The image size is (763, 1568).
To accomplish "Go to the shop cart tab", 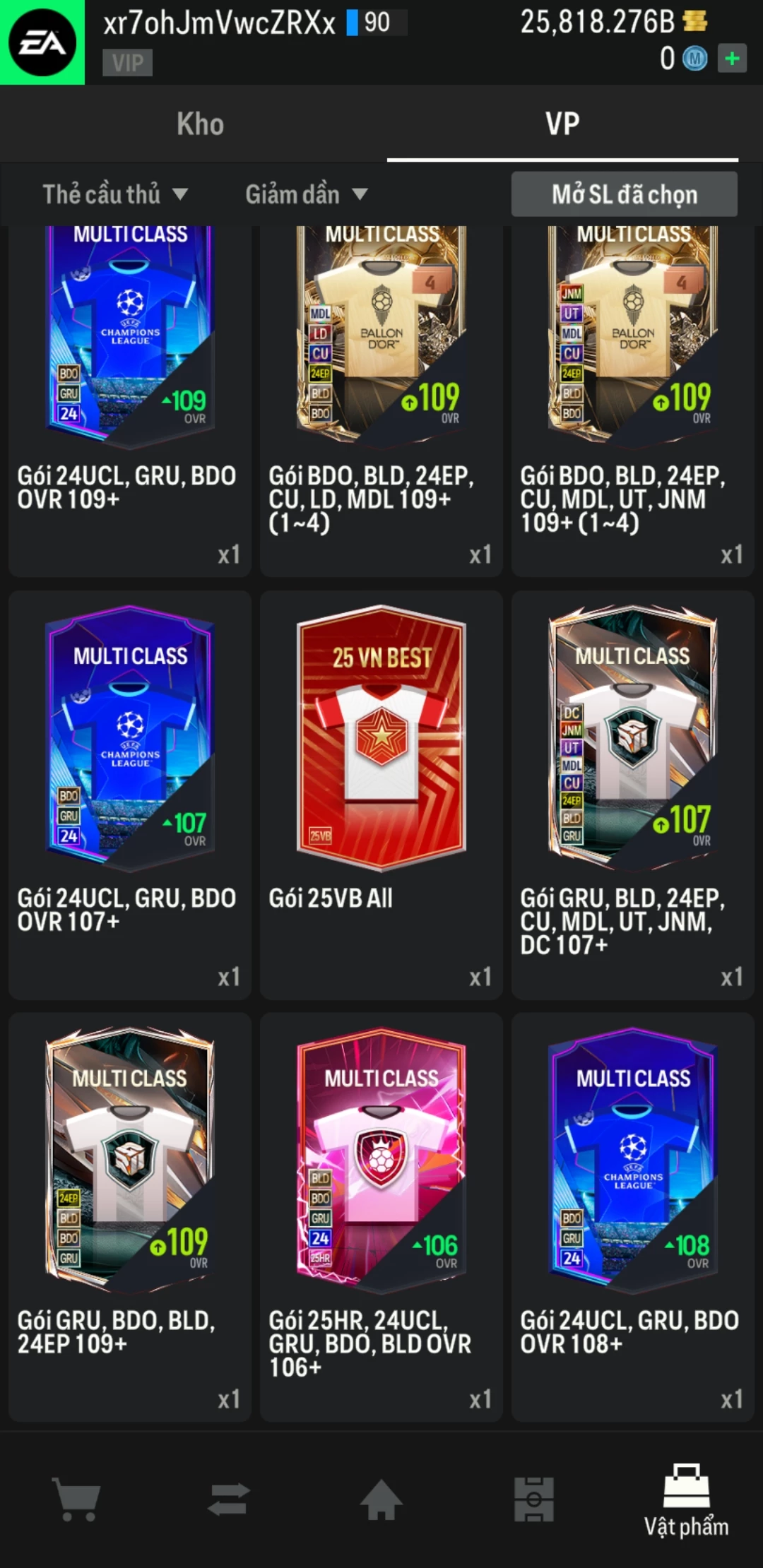I will point(76,1499).
